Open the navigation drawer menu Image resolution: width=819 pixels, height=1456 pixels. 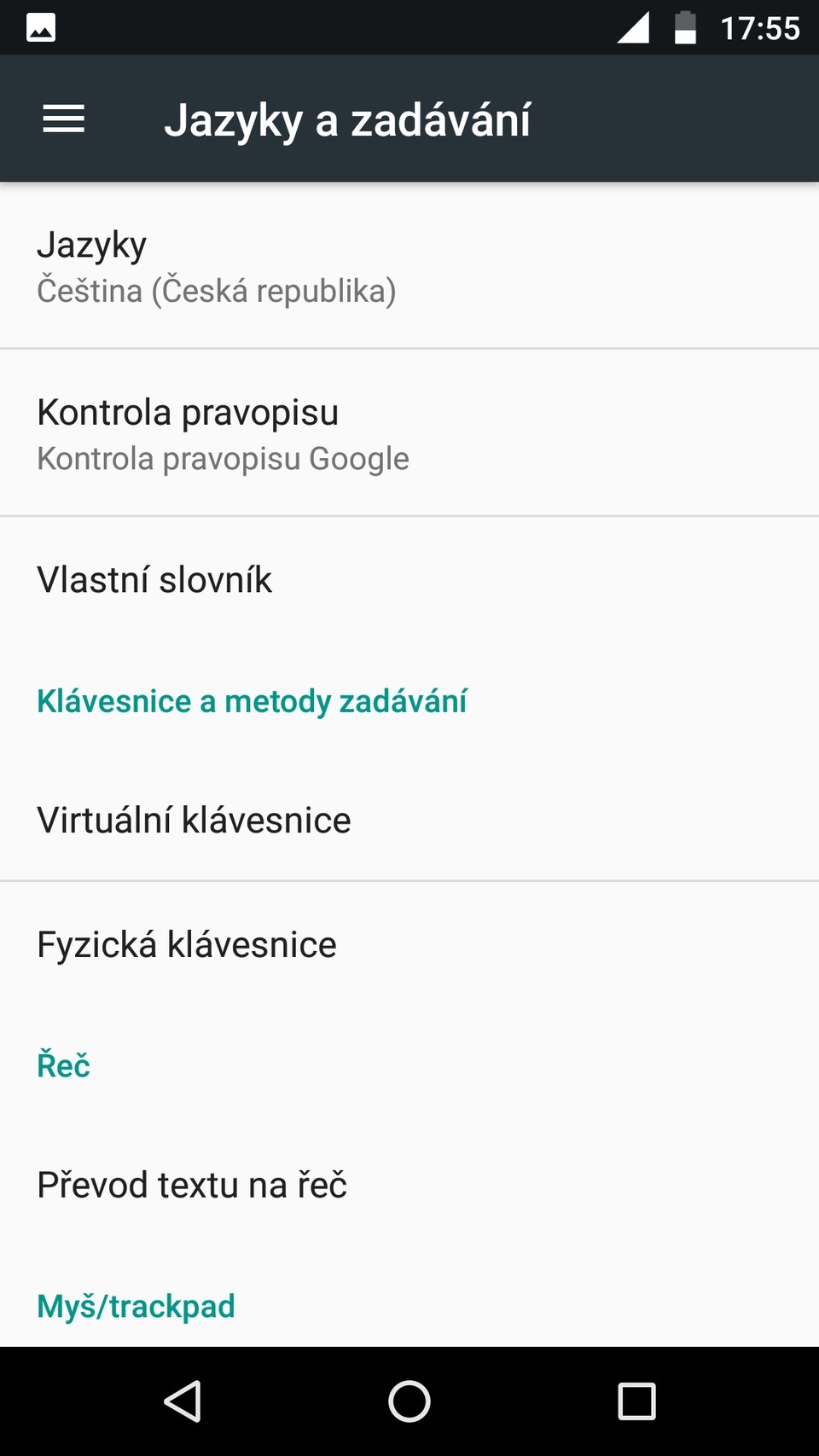(x=62, y=119)
